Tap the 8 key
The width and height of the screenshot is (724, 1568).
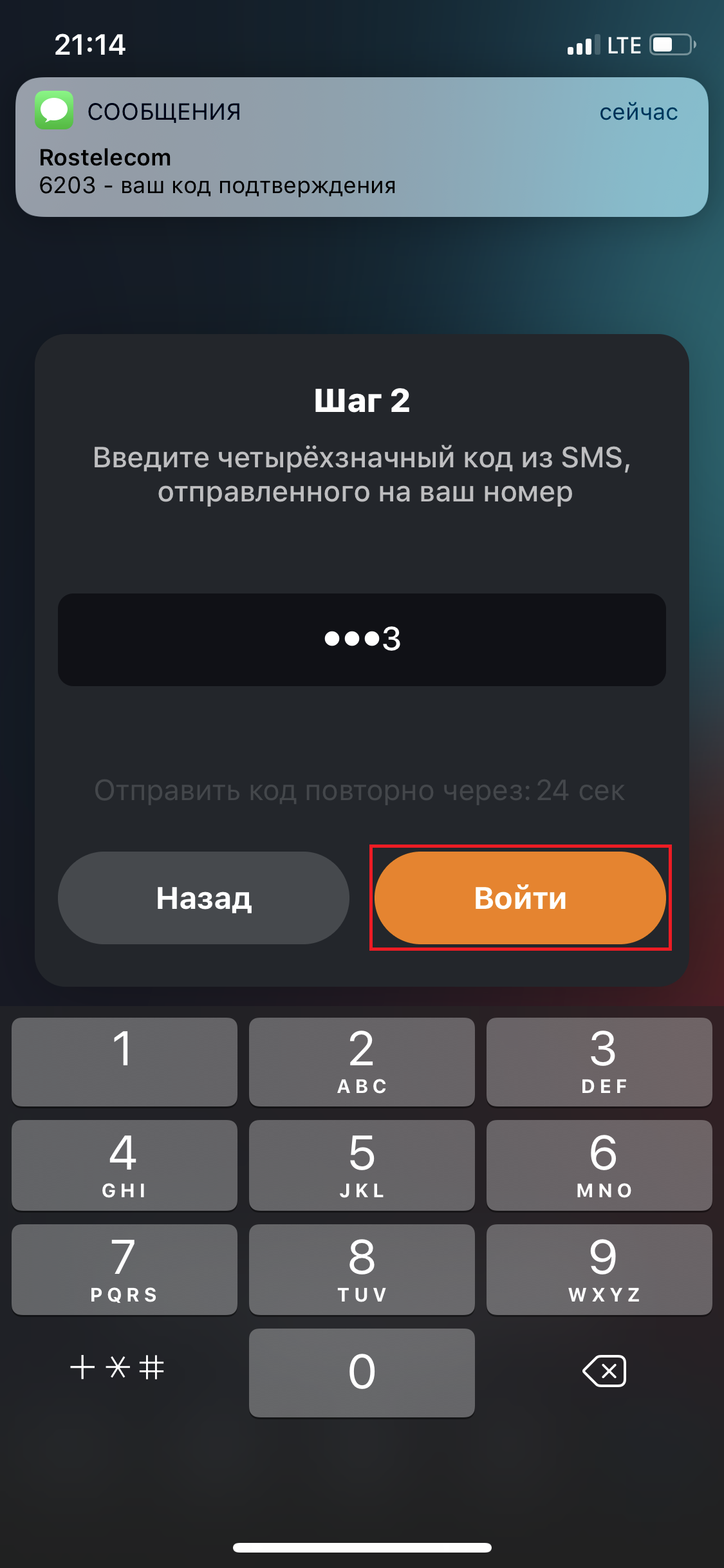point(362,1269)
